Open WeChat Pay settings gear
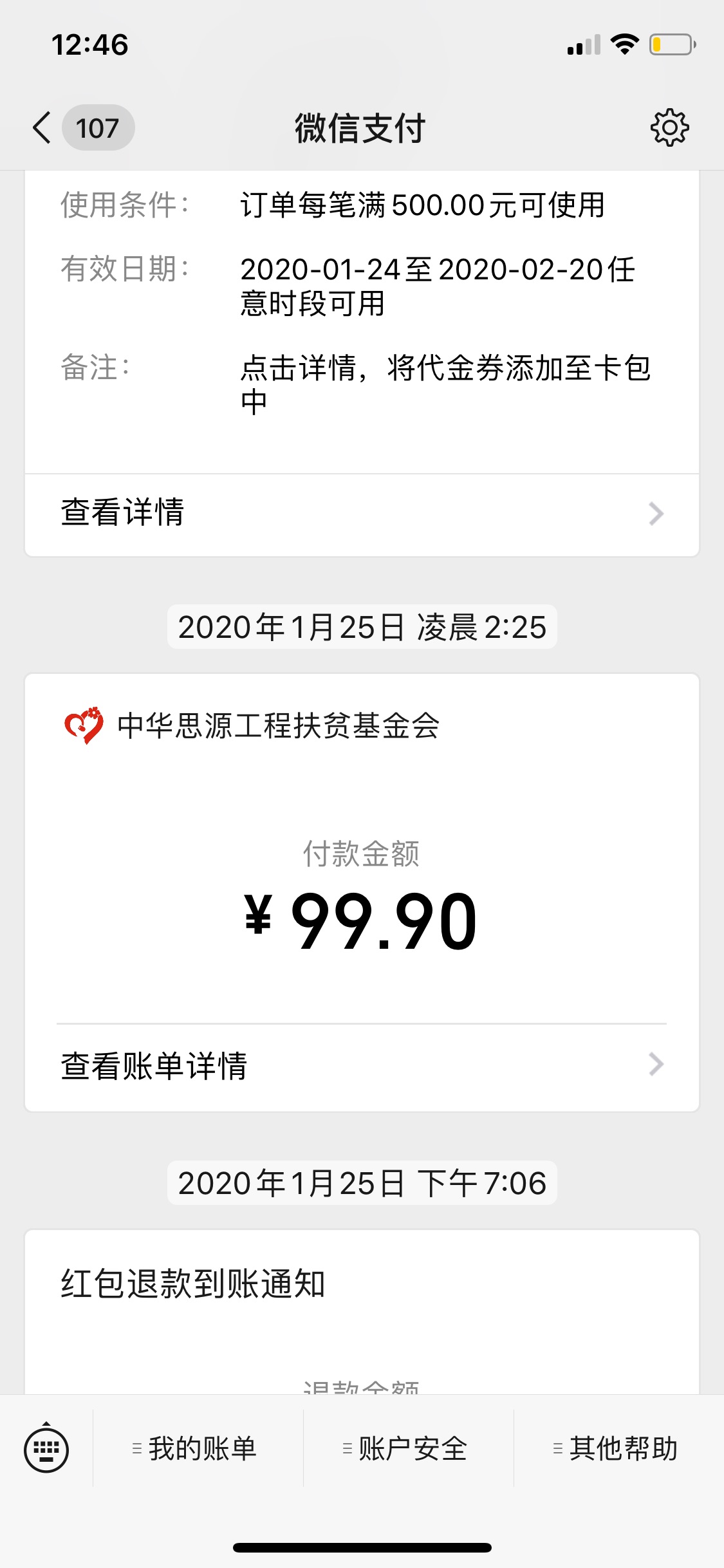This screenshot has height=1568, width=724. point(669,127)
